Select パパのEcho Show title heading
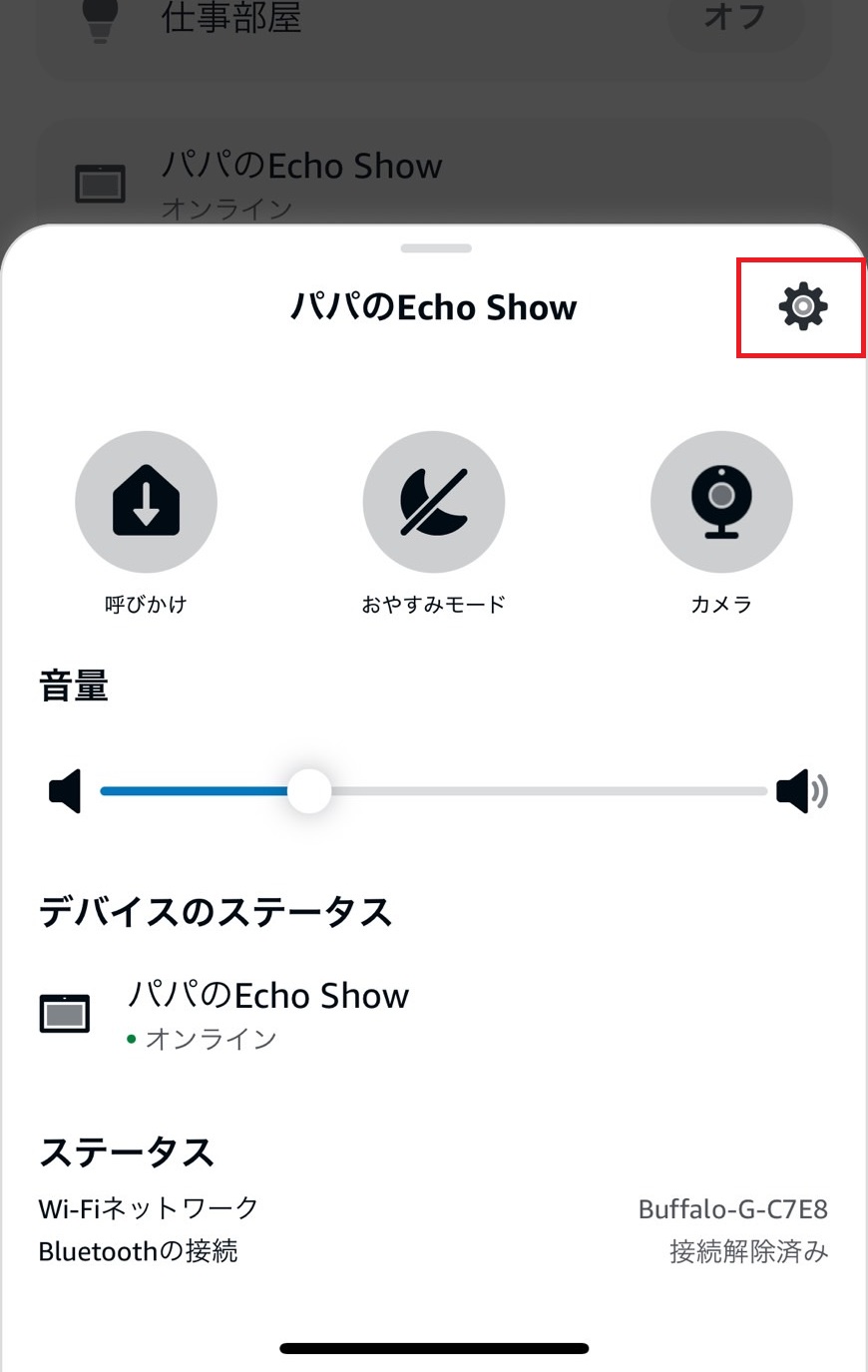This screenshot has width=868, height=1372. 436,307
